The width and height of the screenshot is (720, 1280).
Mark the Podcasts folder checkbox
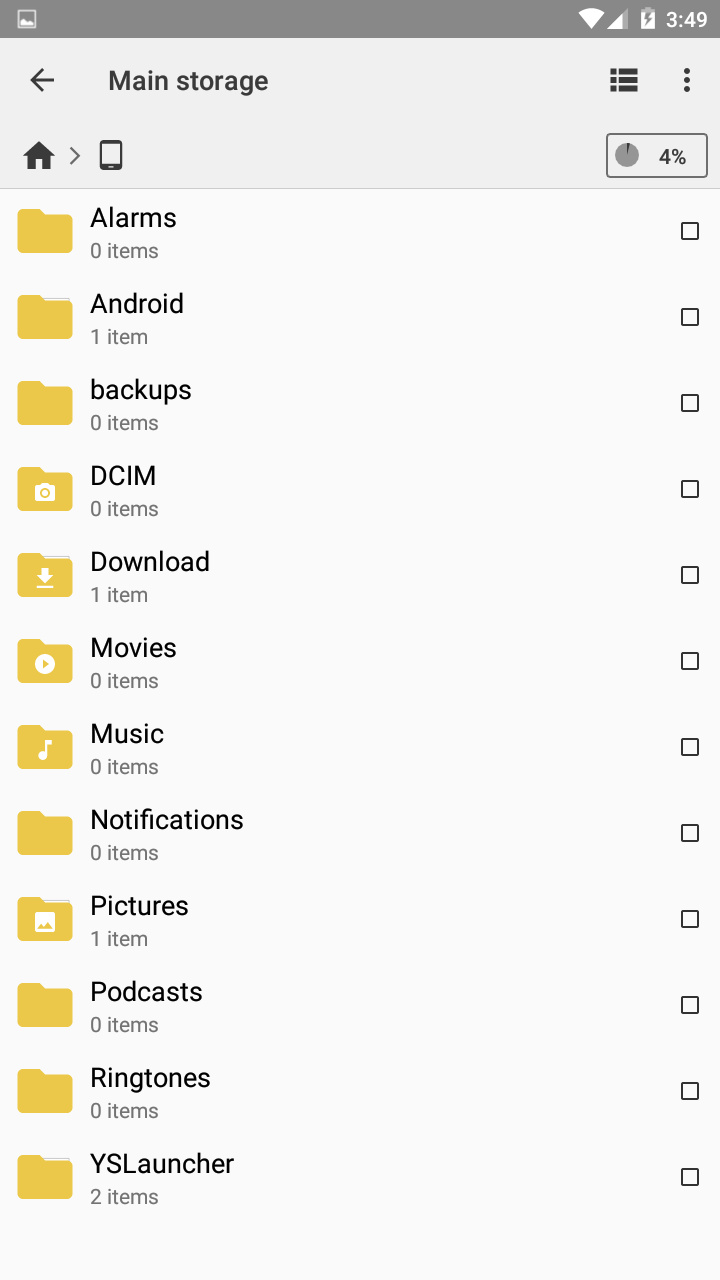(690, 1005)
